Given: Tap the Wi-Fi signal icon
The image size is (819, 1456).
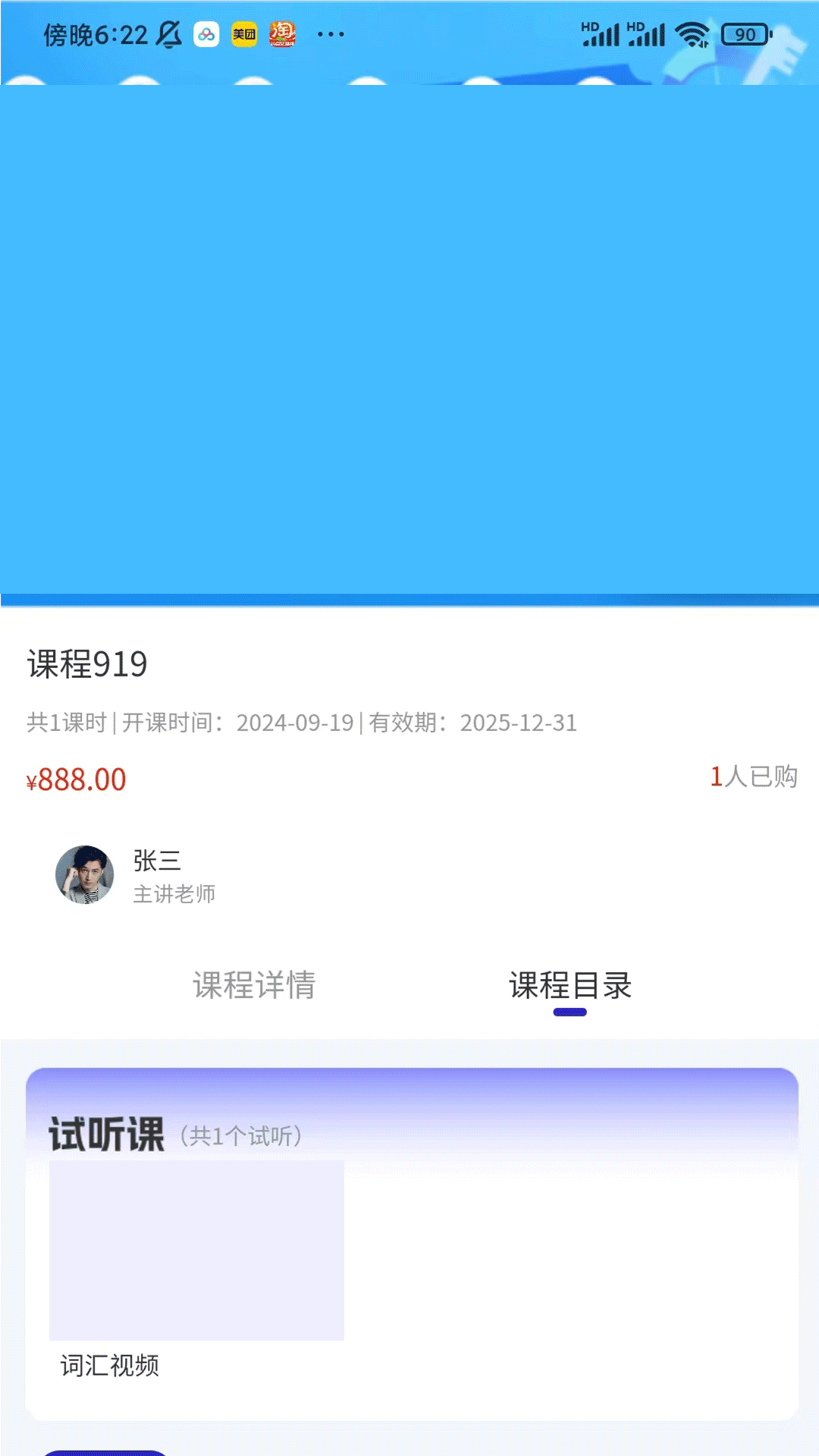Looking at the screenshot, I should [691, 34].
